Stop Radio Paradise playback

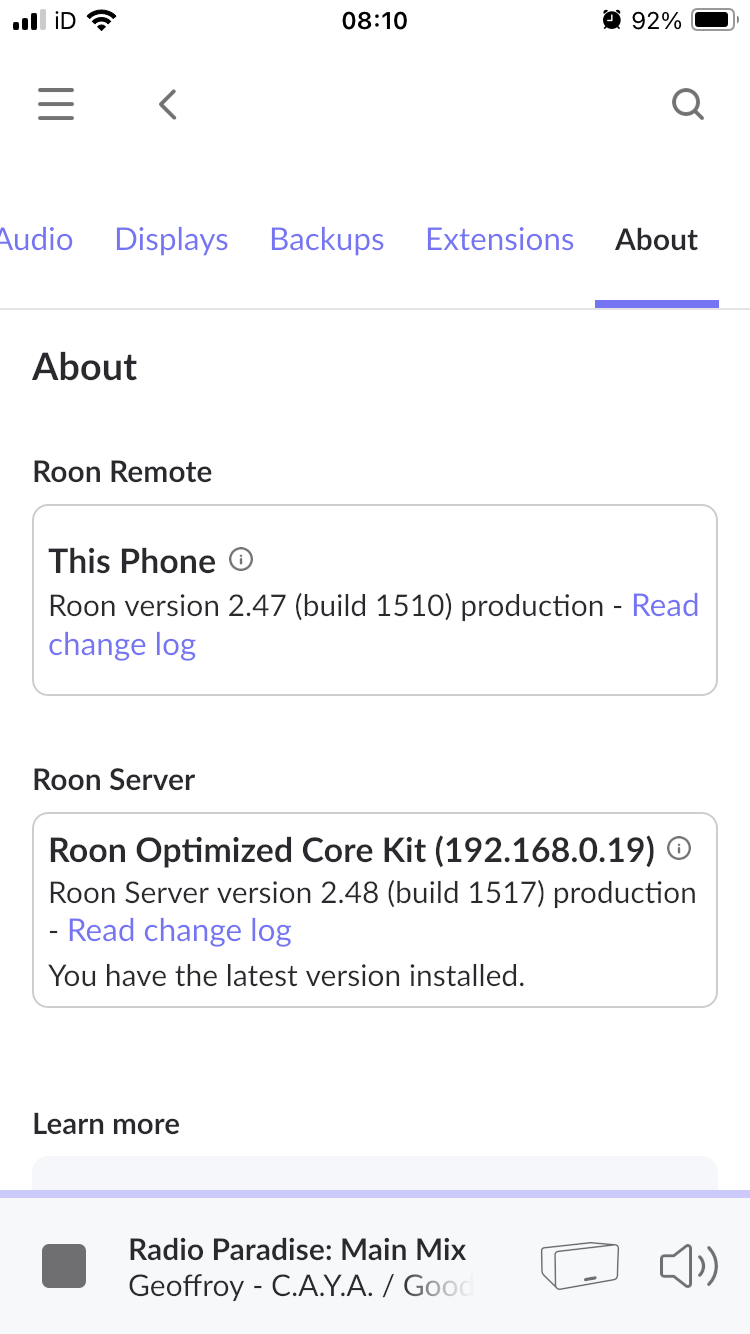[x=64, y=1266]
